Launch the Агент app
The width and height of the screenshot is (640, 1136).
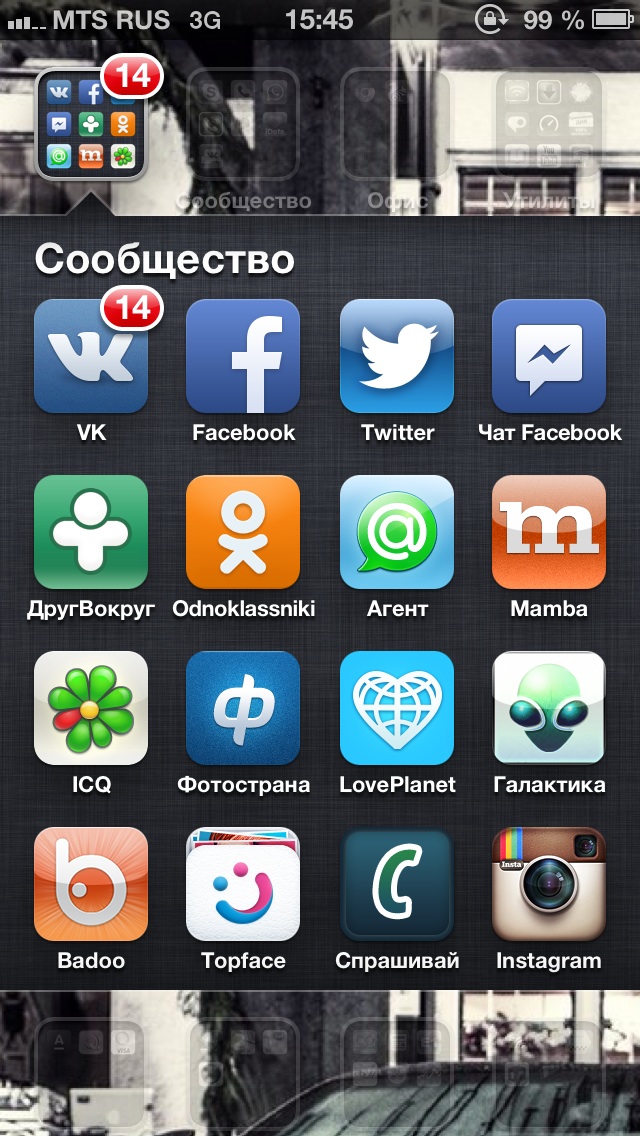(x=397, y=532)
